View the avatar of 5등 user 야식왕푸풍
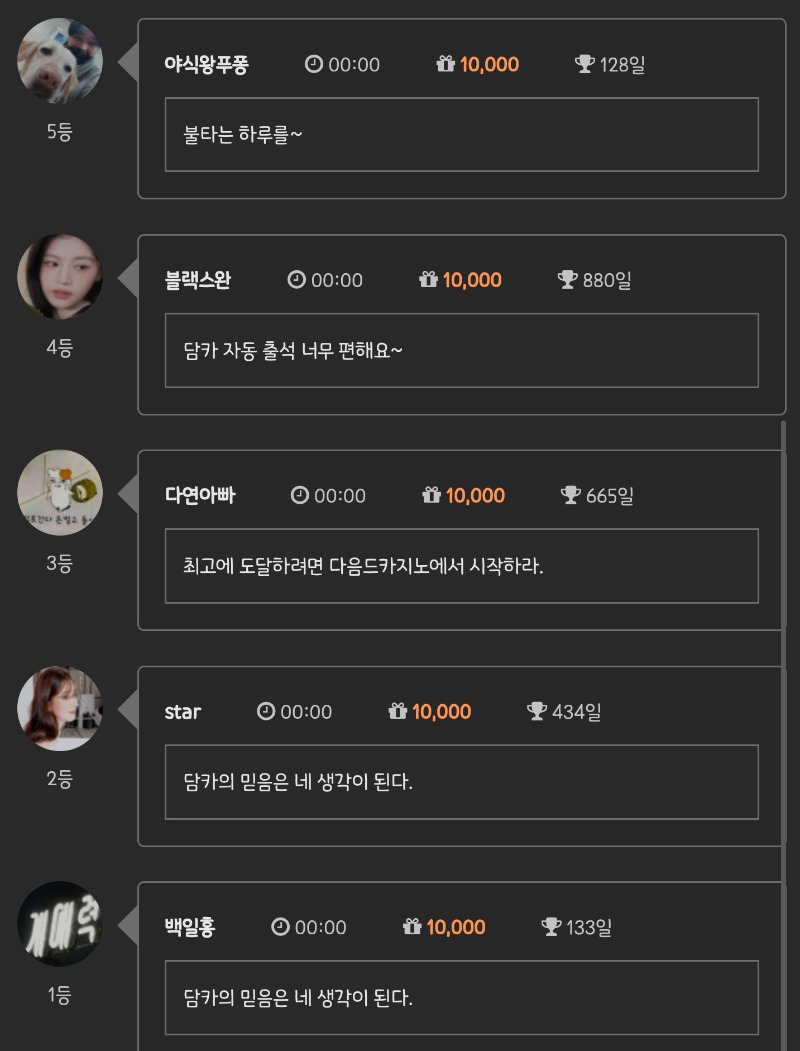This screenshot has height=1051, width=800. 60,61
